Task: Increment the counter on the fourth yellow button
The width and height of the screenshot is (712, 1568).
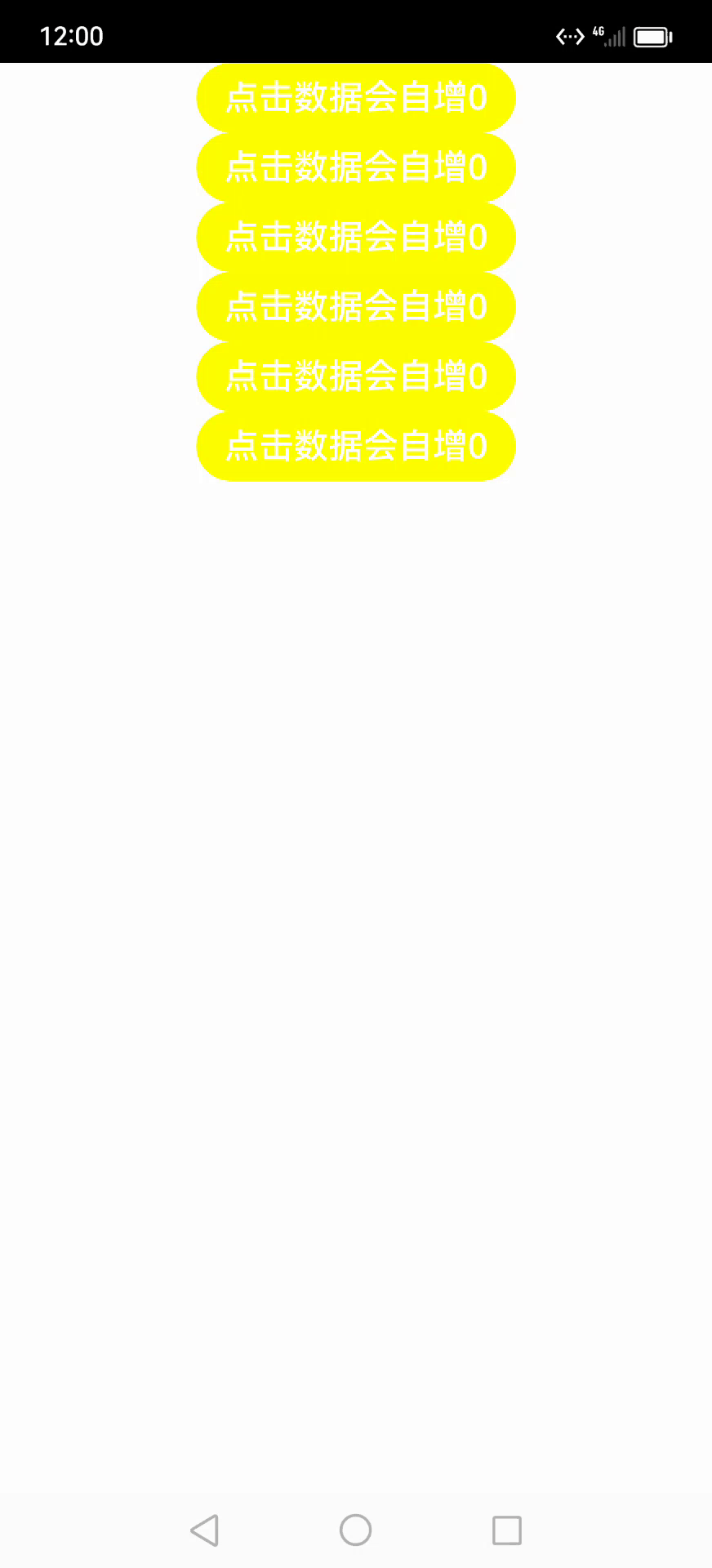Action: (x=355, y=306)
